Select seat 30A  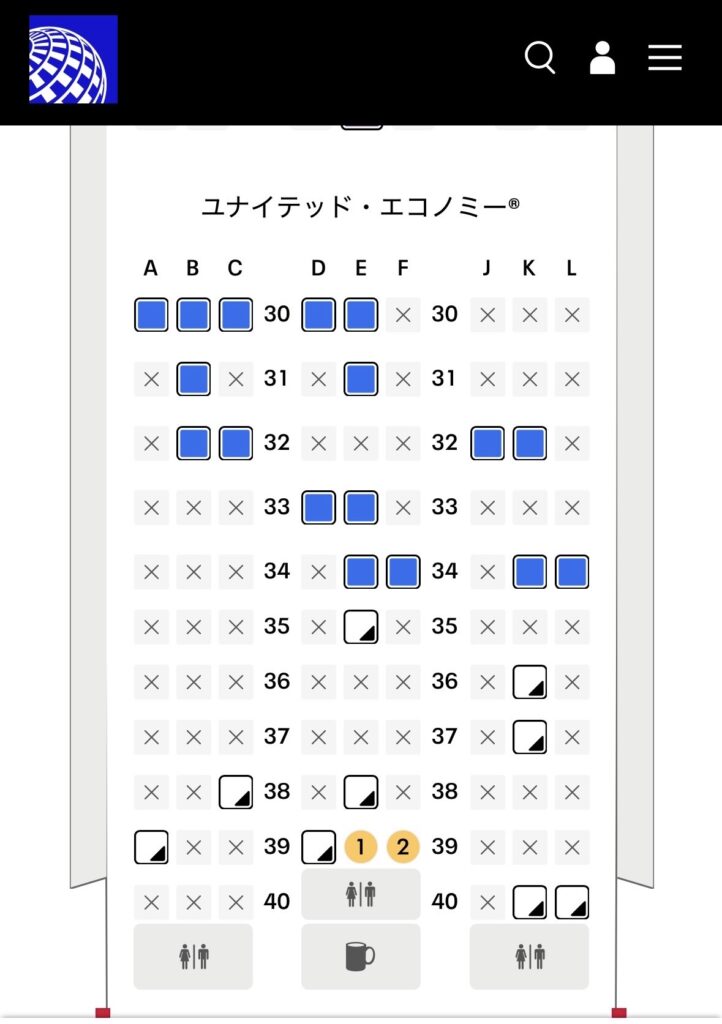pyautogui.click(x=151, y=314)
